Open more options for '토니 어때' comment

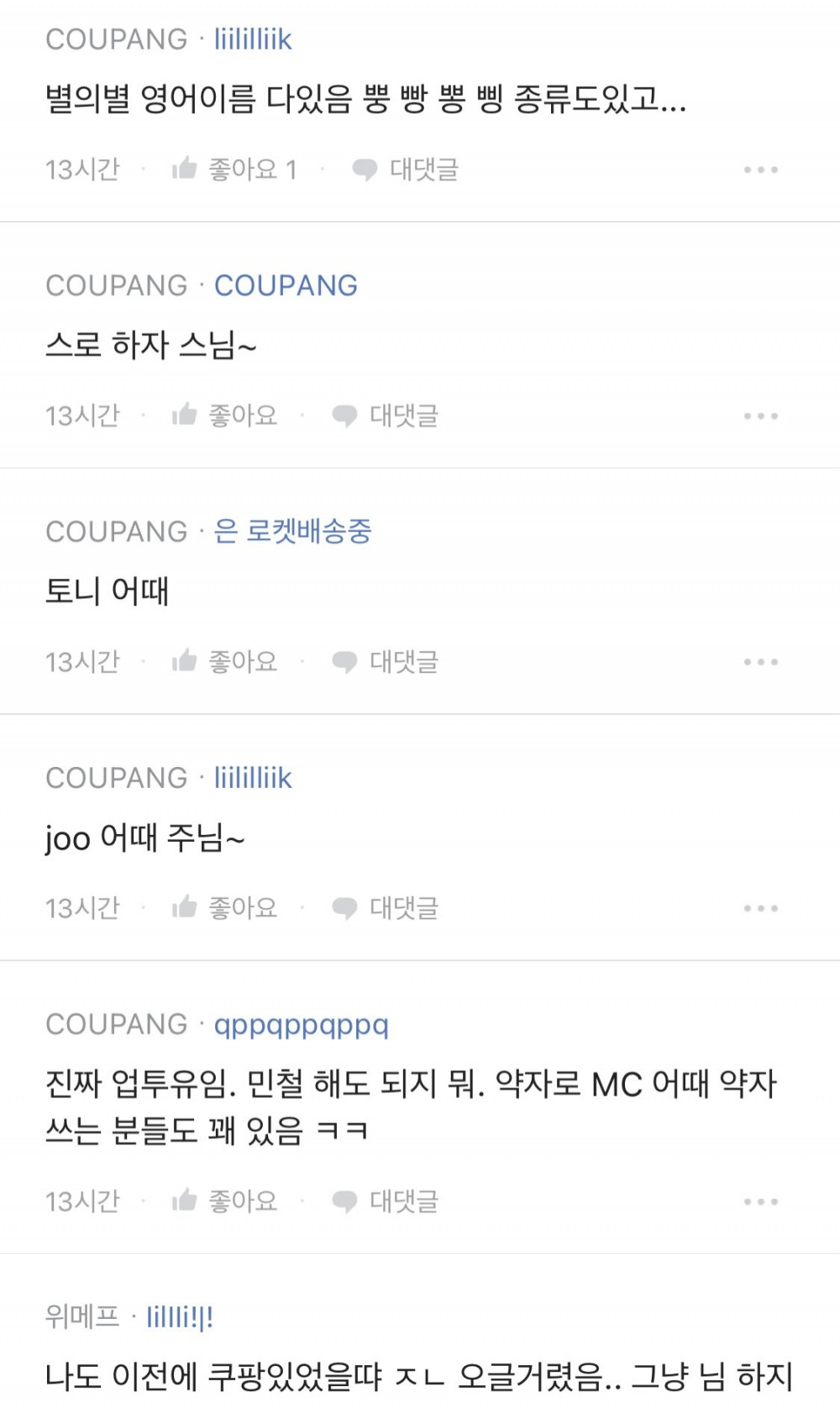tap(760, 662)
